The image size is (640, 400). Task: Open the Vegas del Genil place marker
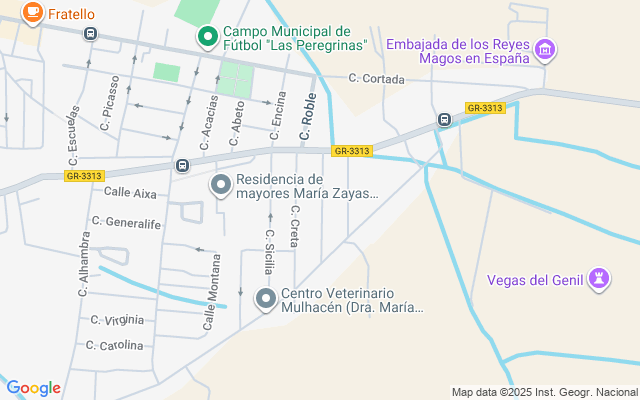[x=599, y=279]
